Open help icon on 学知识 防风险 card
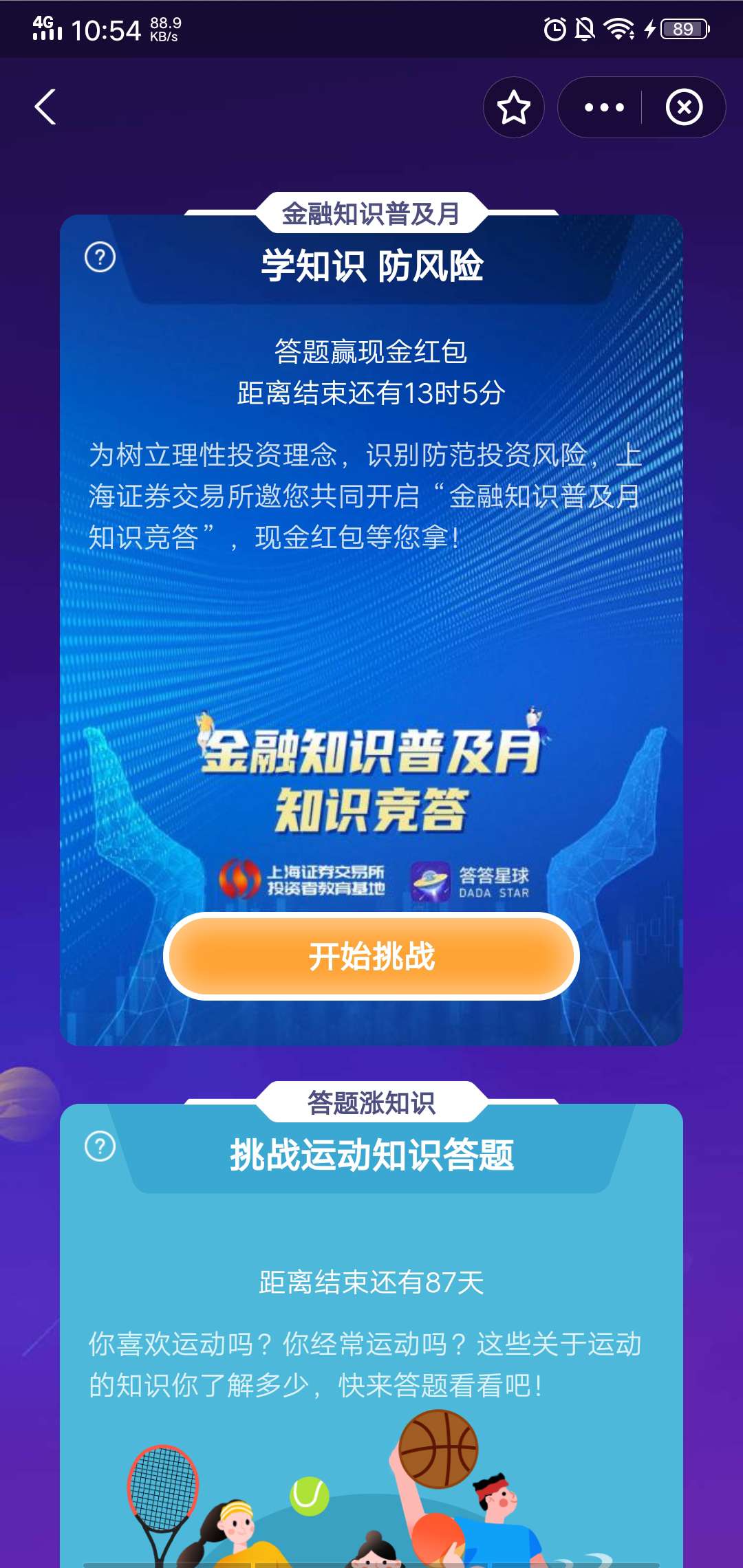 point(100,258)
